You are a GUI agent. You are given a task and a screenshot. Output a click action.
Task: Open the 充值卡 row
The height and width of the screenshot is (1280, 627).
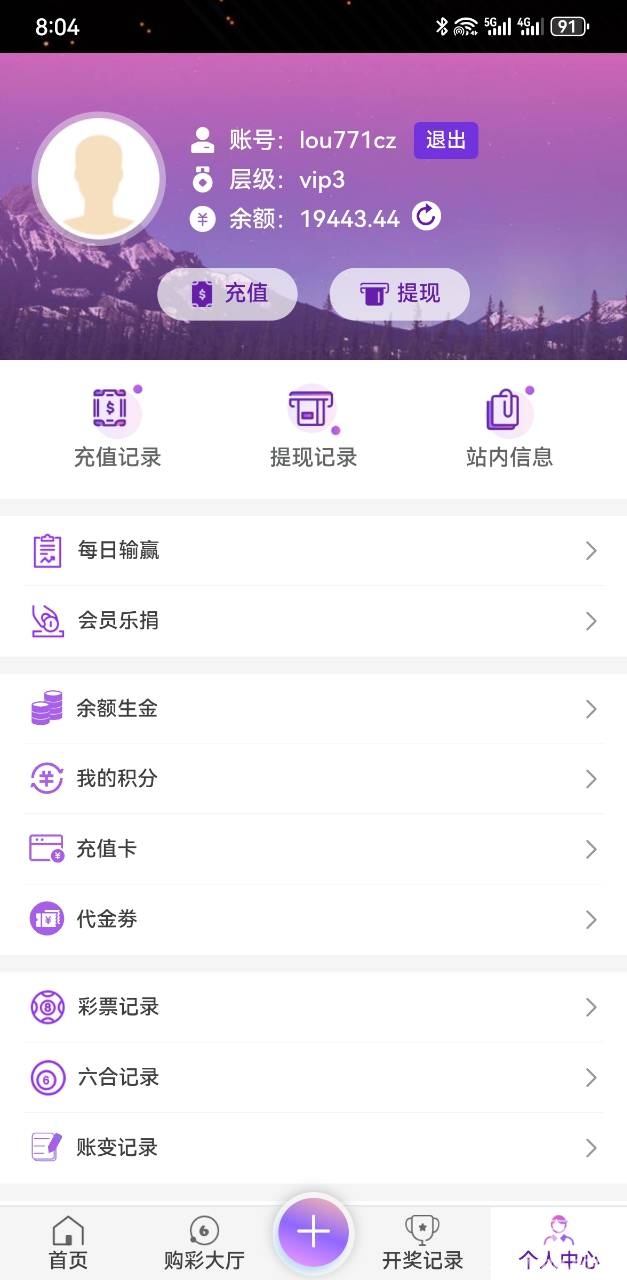313,849
